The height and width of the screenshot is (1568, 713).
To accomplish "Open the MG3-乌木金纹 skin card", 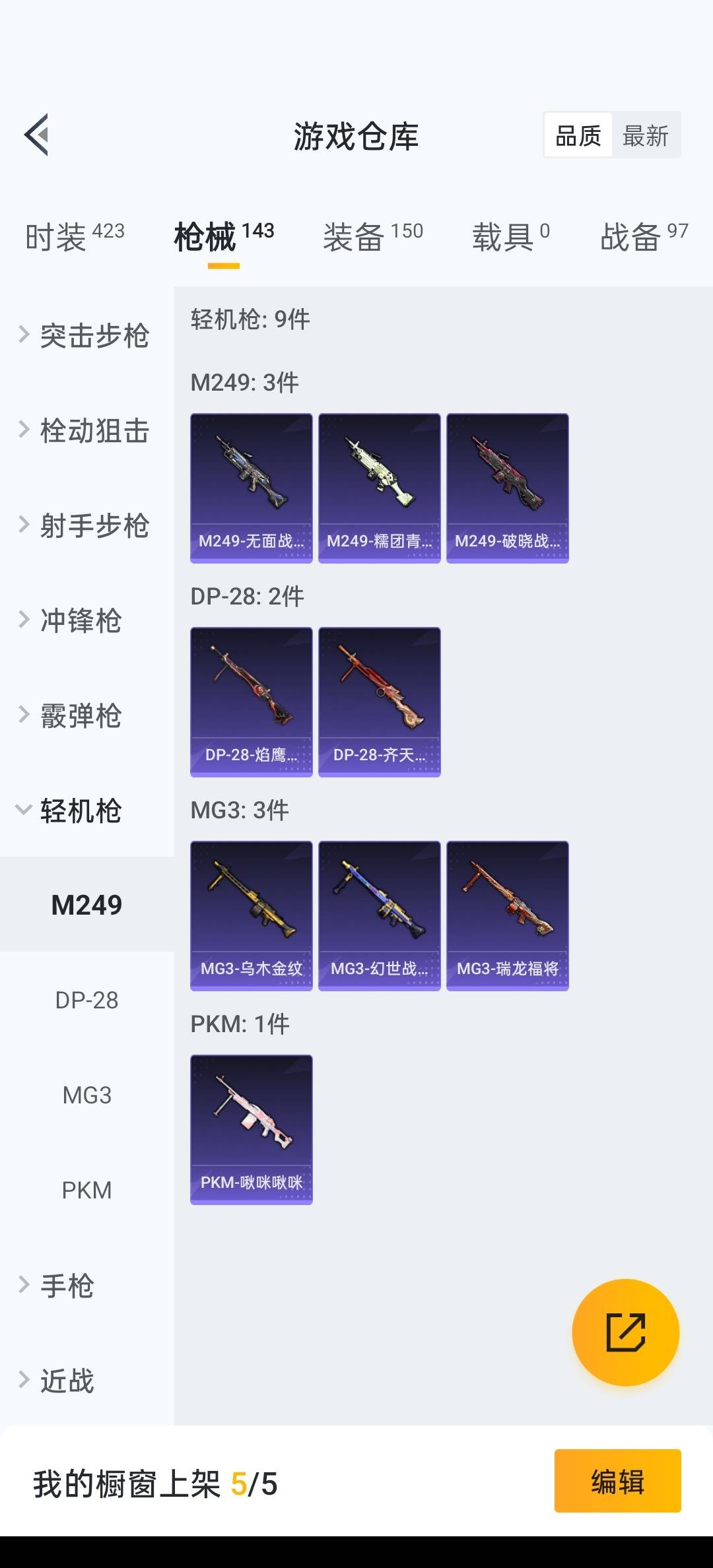I will point(251,916).
